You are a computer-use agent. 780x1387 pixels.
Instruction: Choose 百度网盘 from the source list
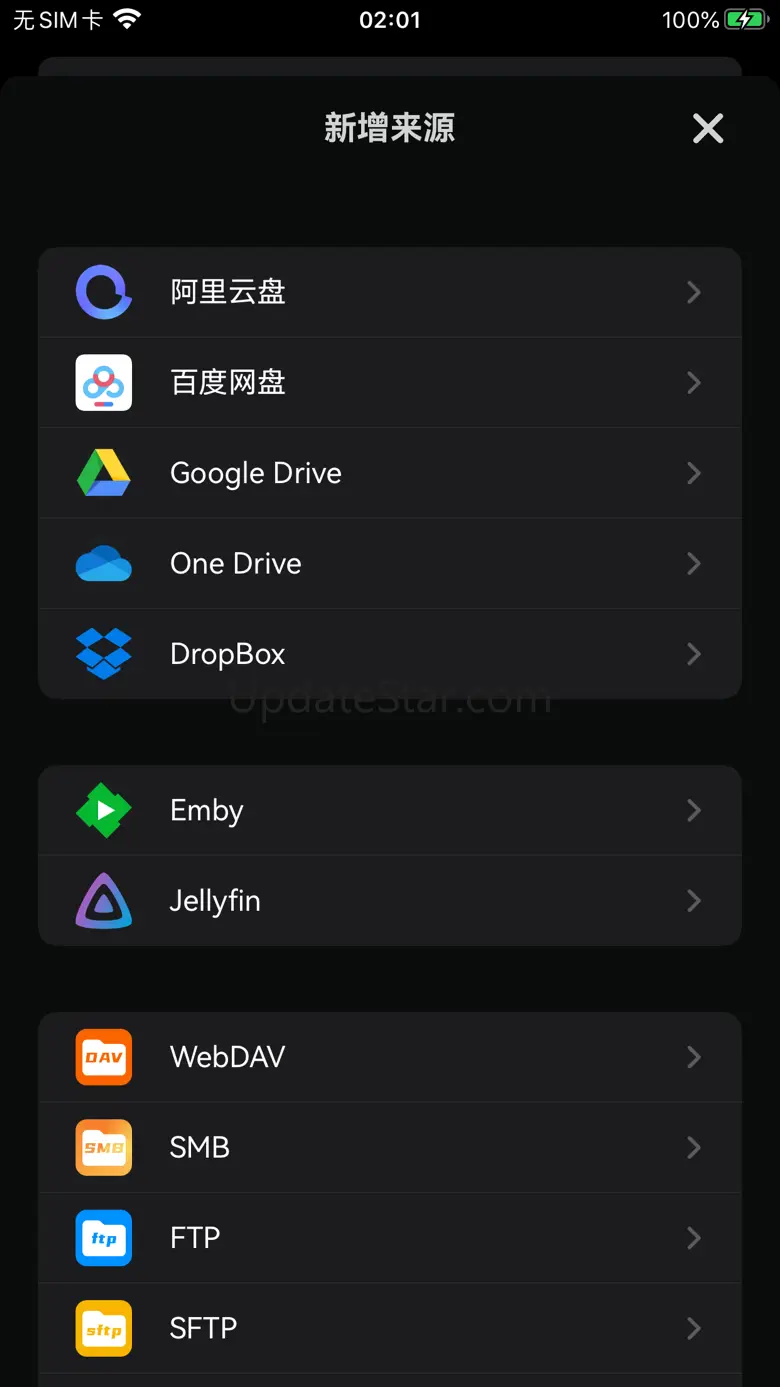click(390, 382)
